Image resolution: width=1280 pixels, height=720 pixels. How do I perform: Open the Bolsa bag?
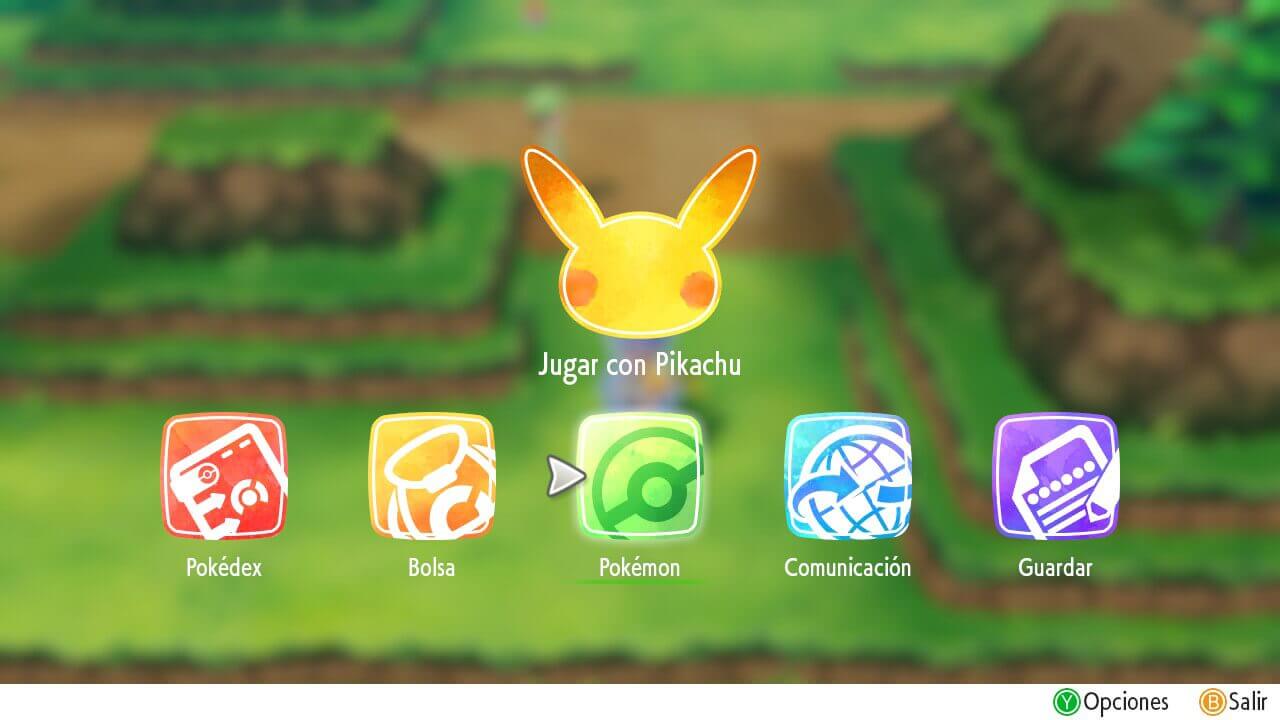coord(431,477)
